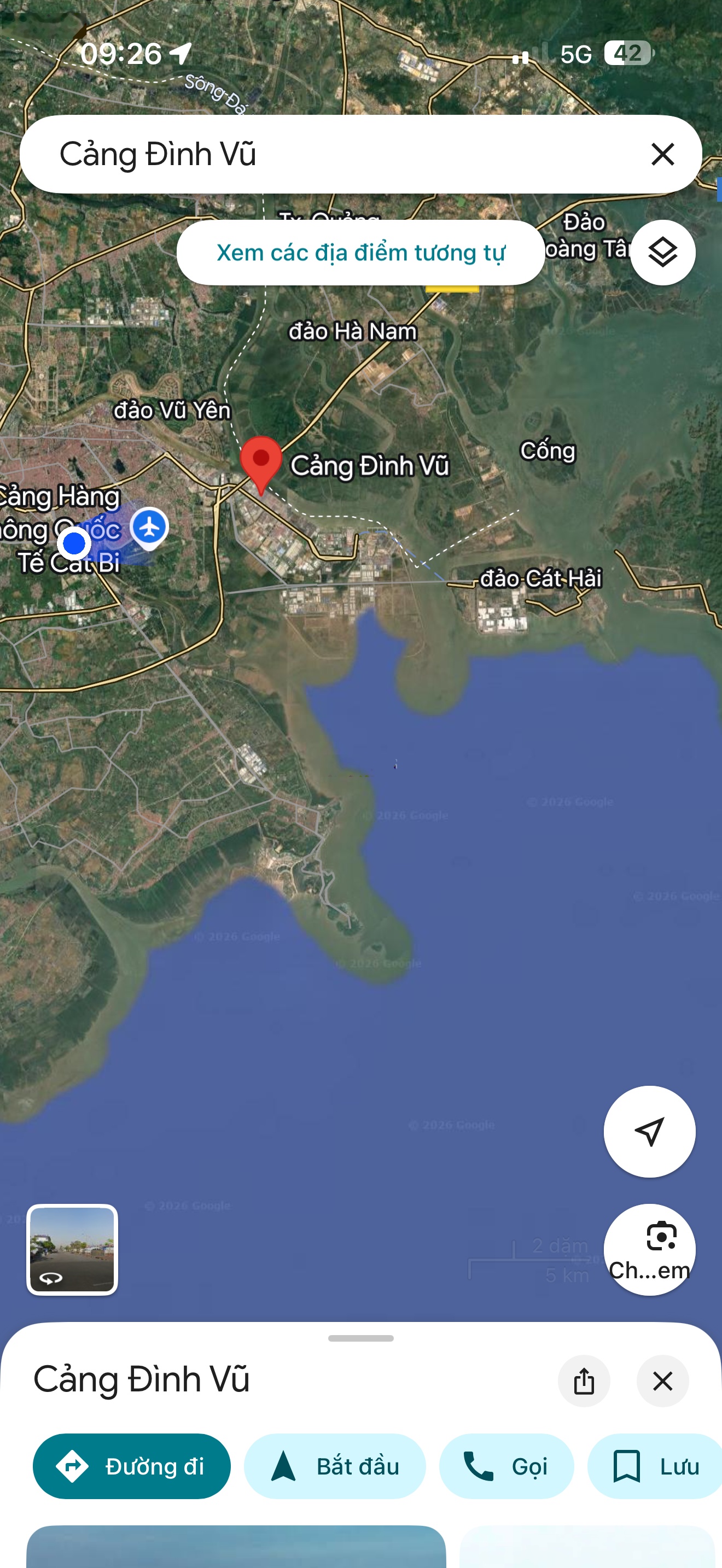Call the place using Gọi
This screenshot has width=722, height=1568.
(x=506, y=1466)
